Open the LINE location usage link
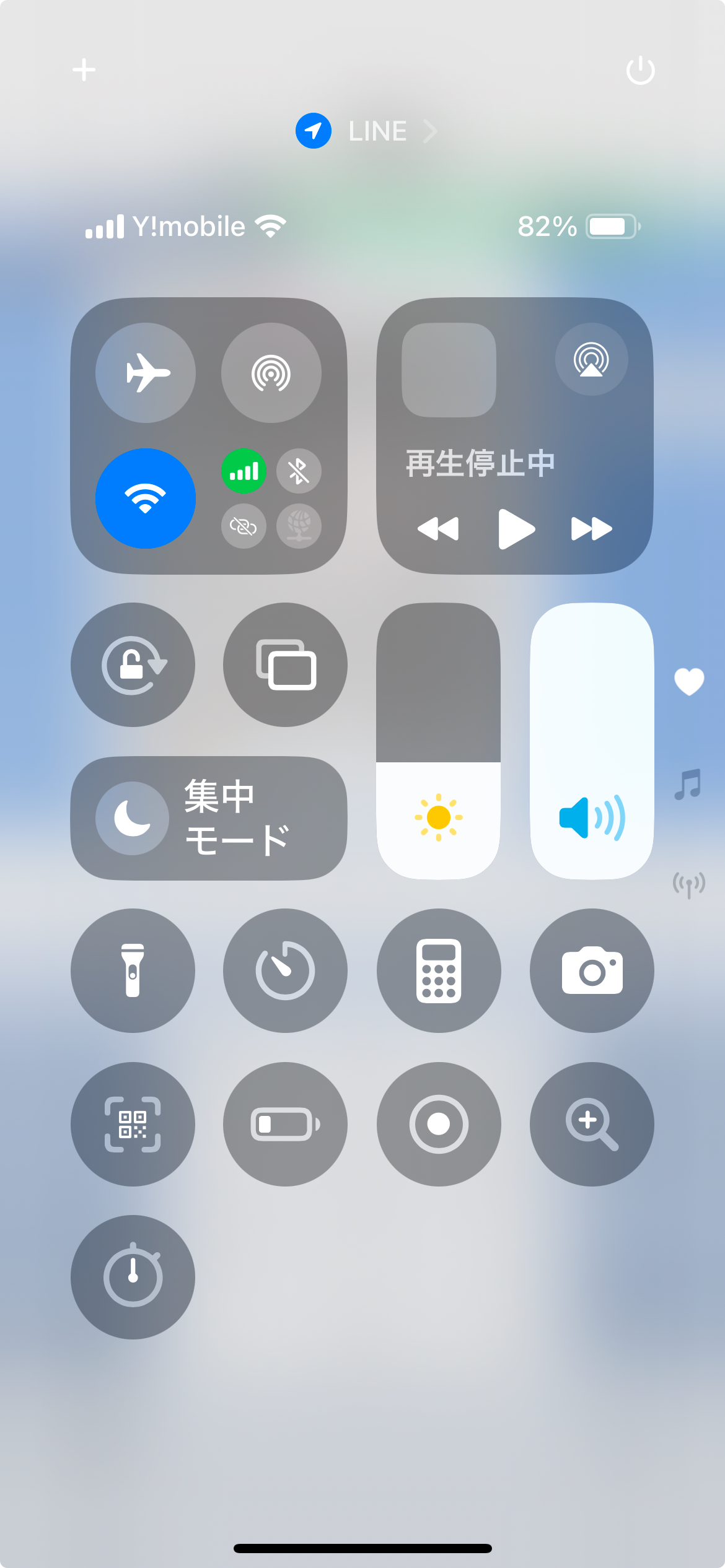The height and width of the screenshot is (1568, 725). pos(366,131)
